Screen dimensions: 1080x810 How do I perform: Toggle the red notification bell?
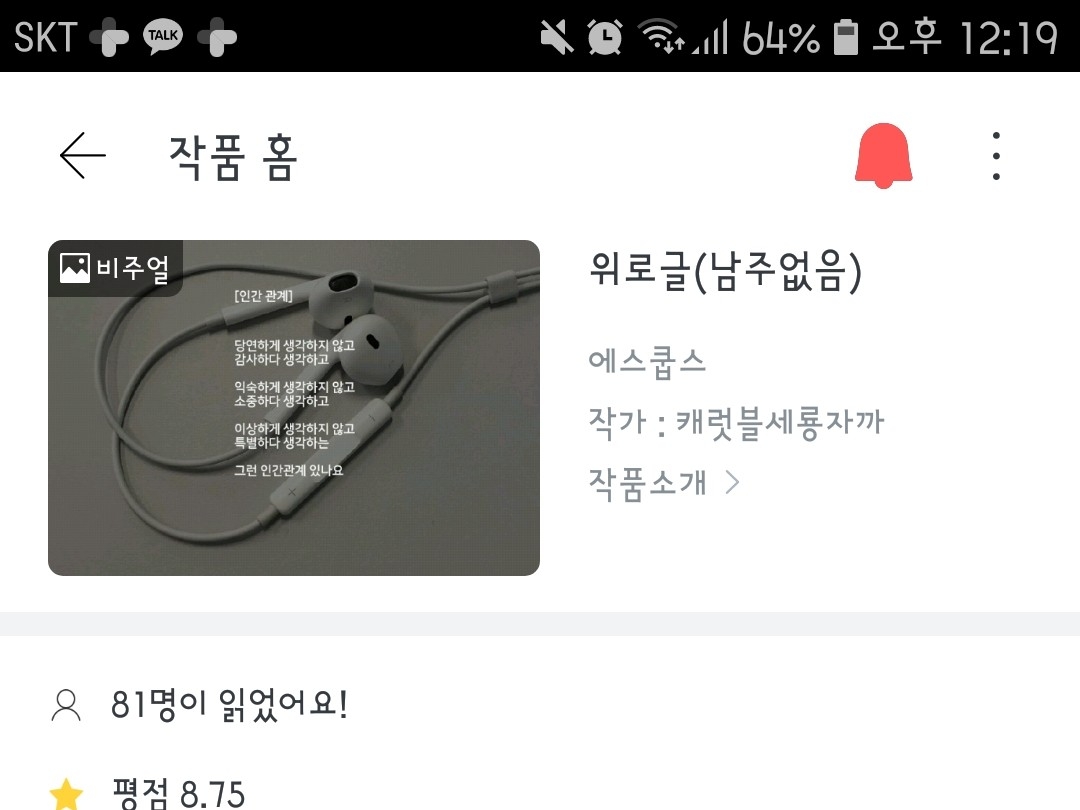pyautogui.click(x=883, y=156)
